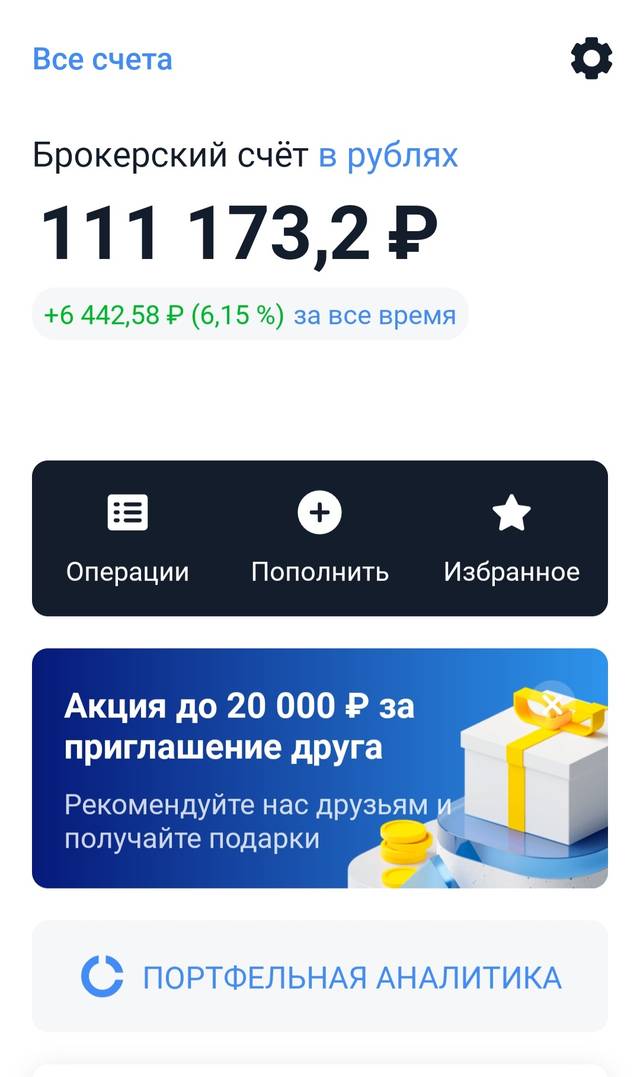Open Портфельная аналитика
The height and width of the screenshot is (1077, 640).
coord(320,977)
